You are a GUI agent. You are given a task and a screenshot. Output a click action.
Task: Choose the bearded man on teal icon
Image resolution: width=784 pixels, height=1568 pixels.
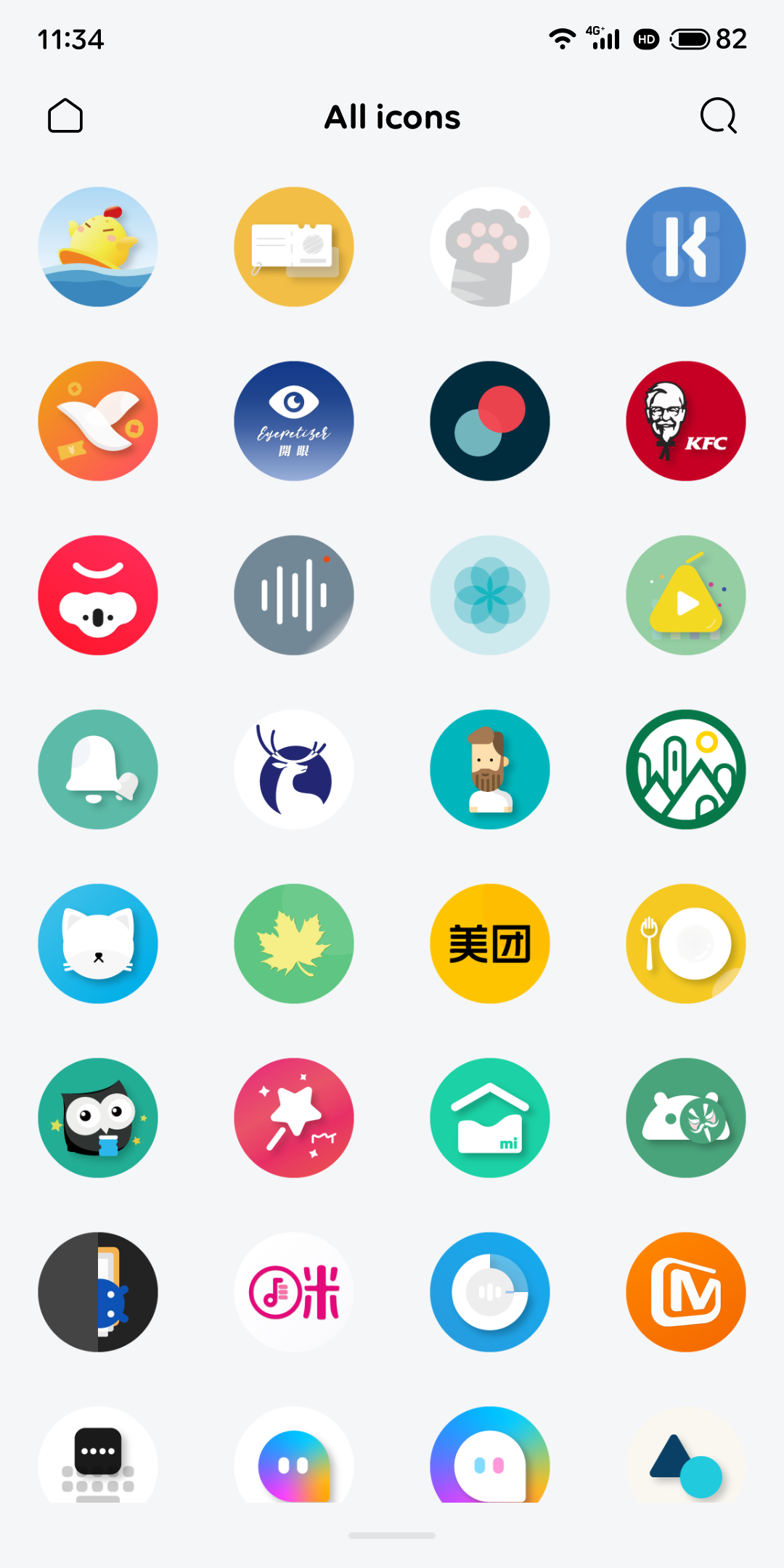[x=490, y=769]
